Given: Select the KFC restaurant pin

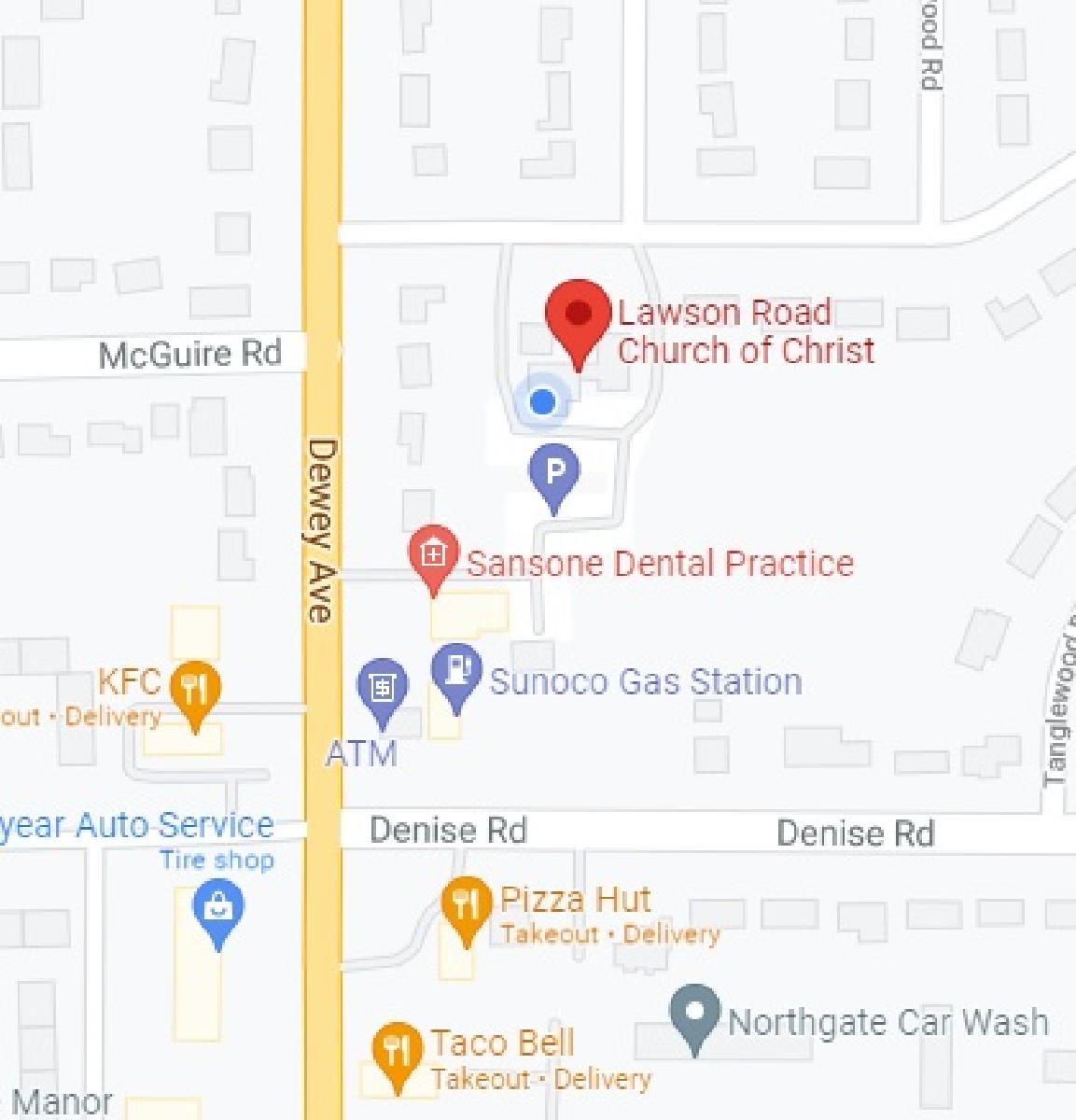Looking at the screenshot, I should coord(195,692).
